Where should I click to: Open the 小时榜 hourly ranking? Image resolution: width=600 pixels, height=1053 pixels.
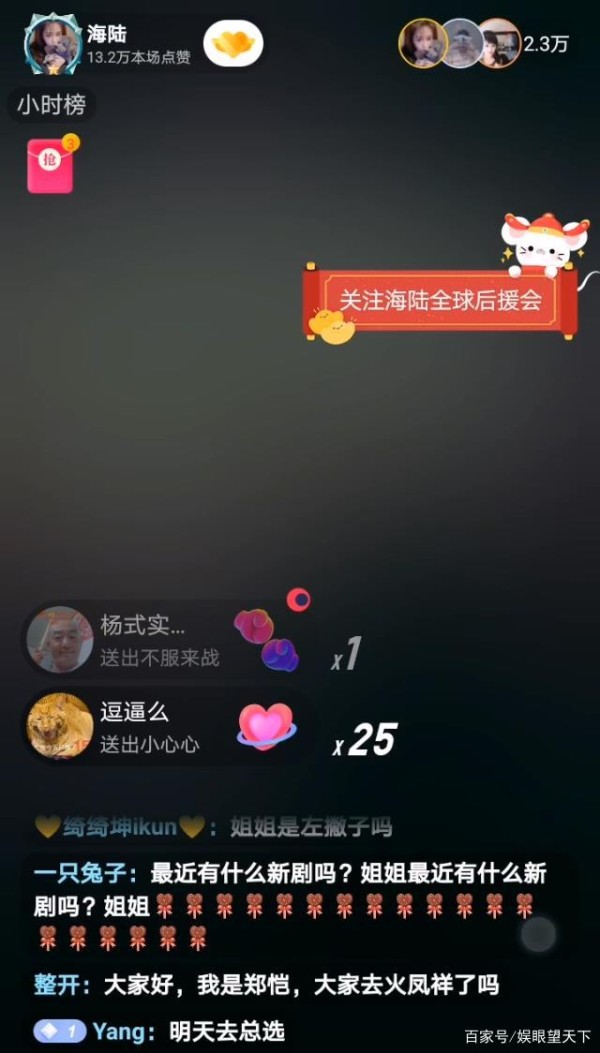pyautogui.click(x=52, y=105)
